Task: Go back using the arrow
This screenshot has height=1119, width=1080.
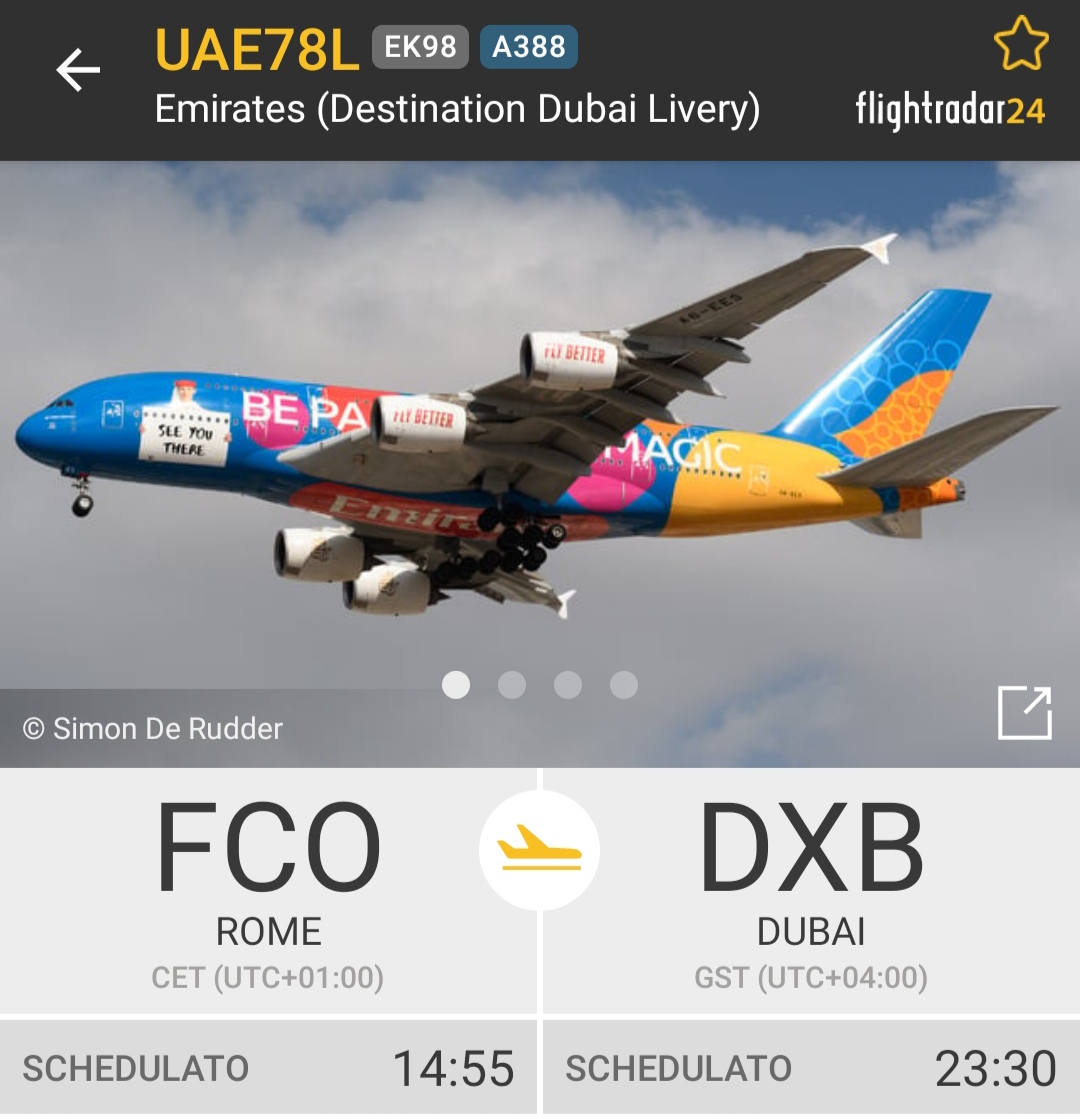Action: [78, 71]
